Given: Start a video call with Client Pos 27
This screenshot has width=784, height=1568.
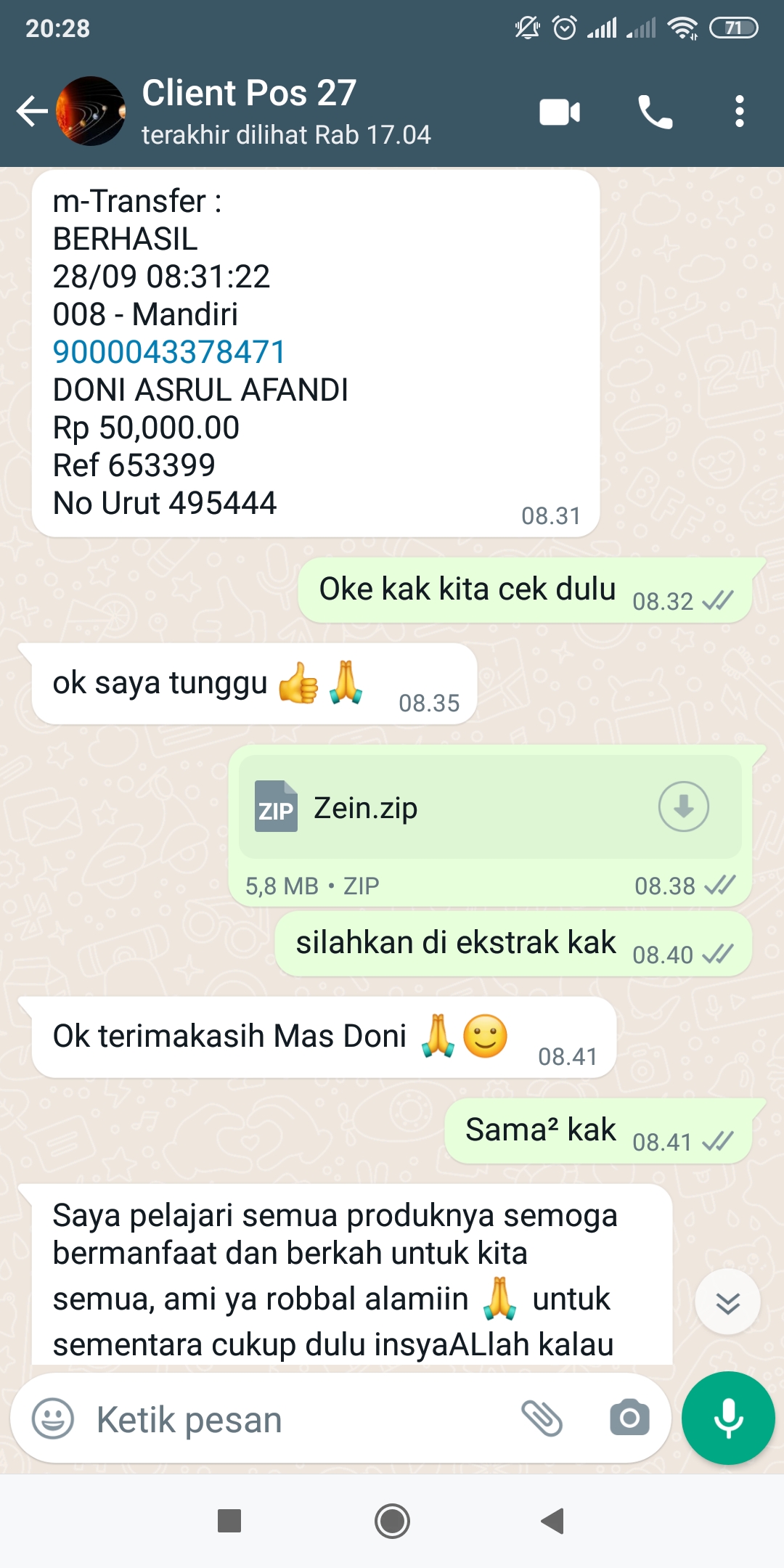Looking at the screenshot, I should click(x=560, y=113).
